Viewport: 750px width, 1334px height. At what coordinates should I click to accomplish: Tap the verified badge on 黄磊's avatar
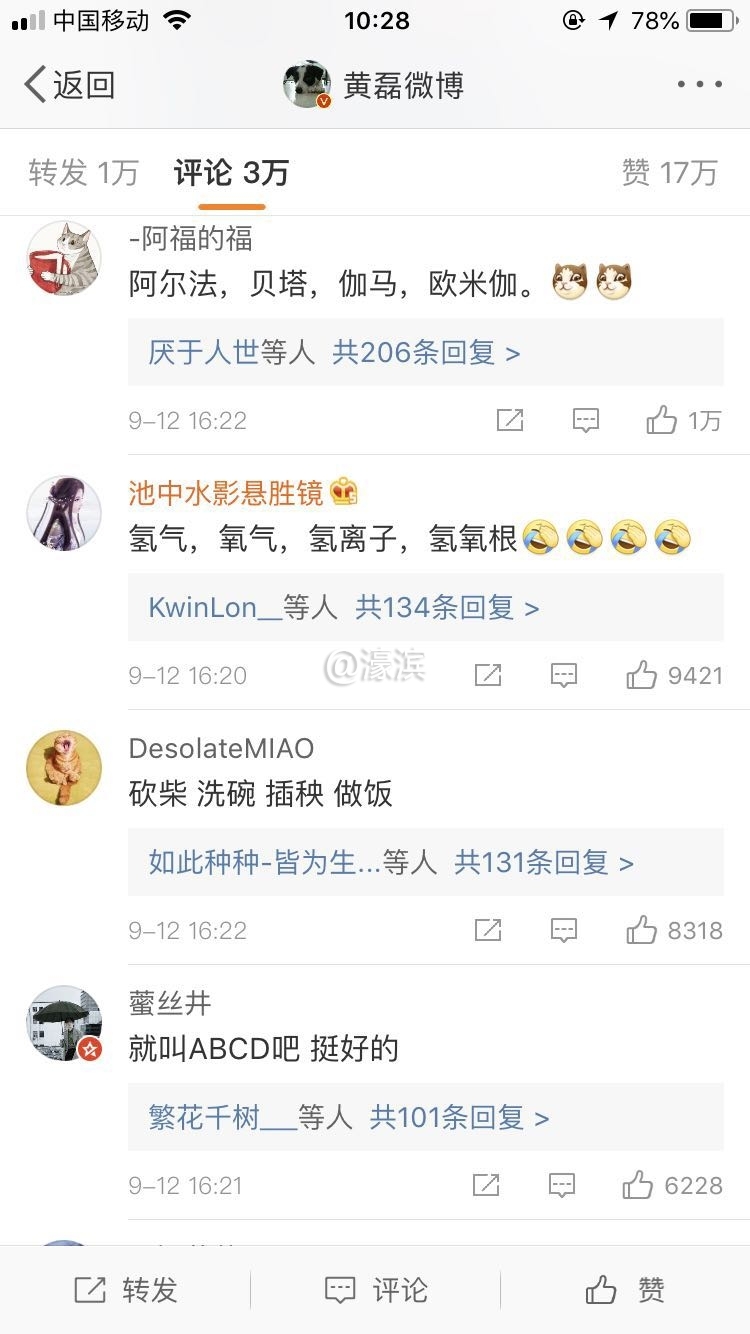coord(325,101)
